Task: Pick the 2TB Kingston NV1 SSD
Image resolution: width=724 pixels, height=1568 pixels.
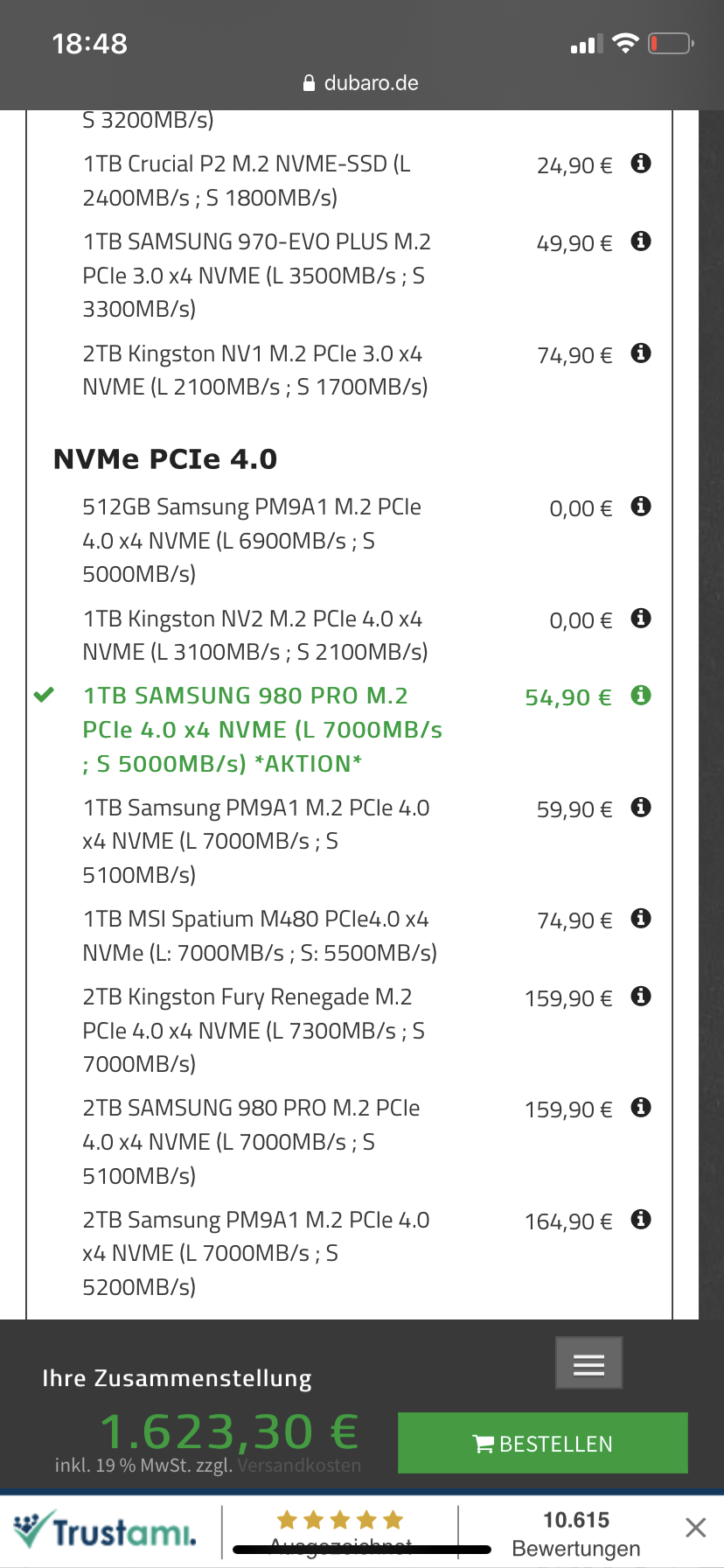Action: [254, 370]
